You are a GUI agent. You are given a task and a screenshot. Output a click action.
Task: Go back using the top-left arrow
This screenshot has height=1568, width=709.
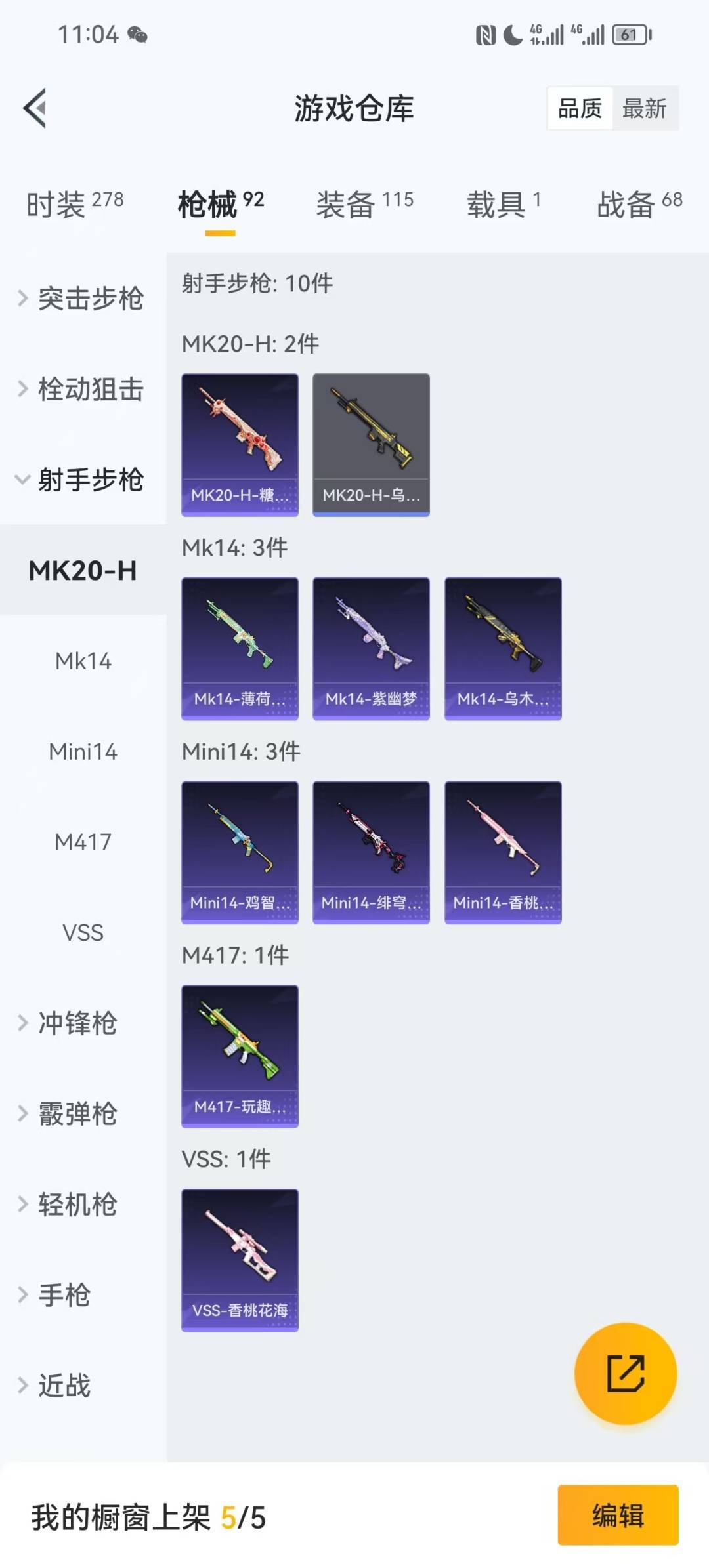coord(35,108)
